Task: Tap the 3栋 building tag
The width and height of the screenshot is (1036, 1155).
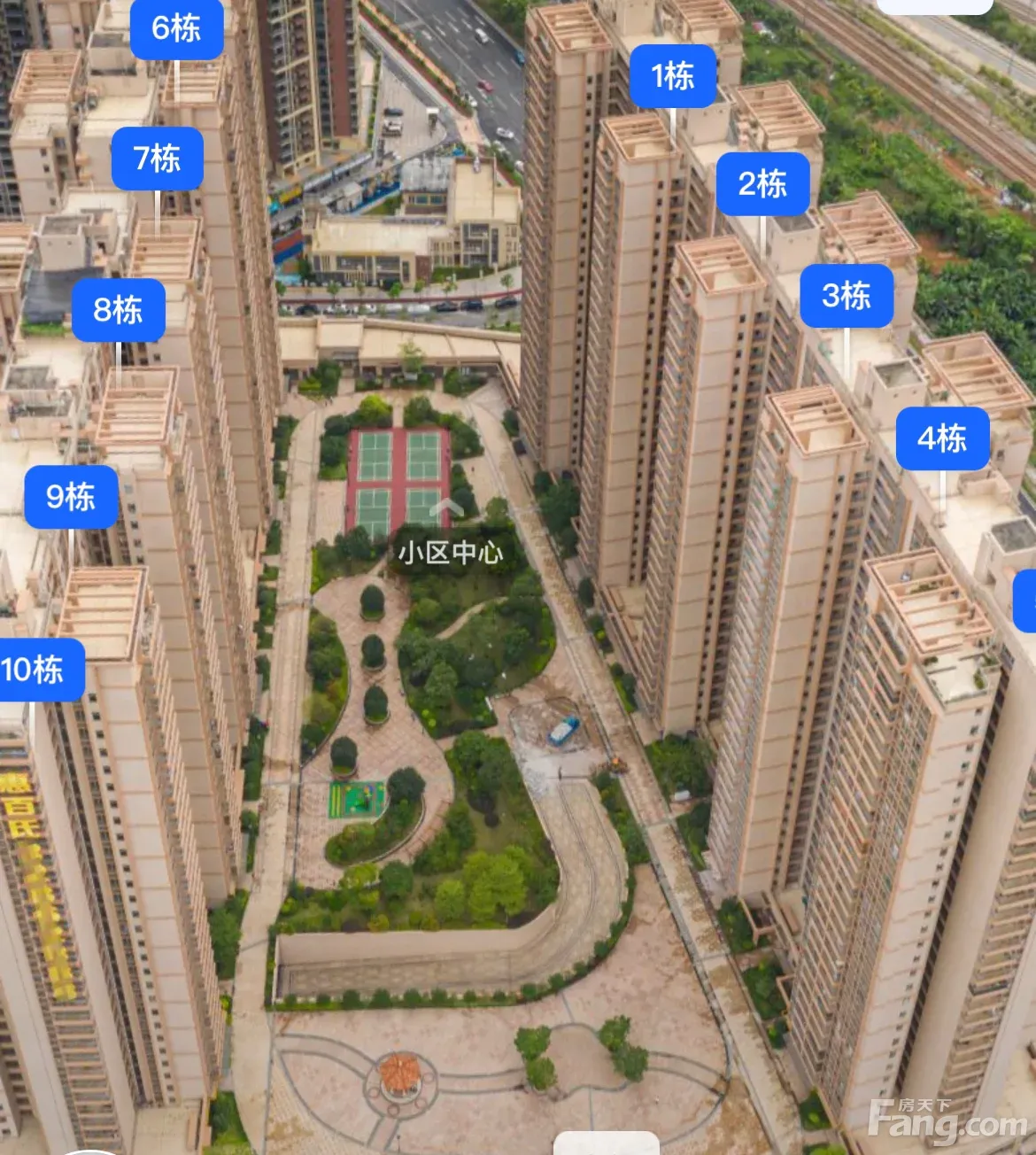Action: click(x=847, y=296)
